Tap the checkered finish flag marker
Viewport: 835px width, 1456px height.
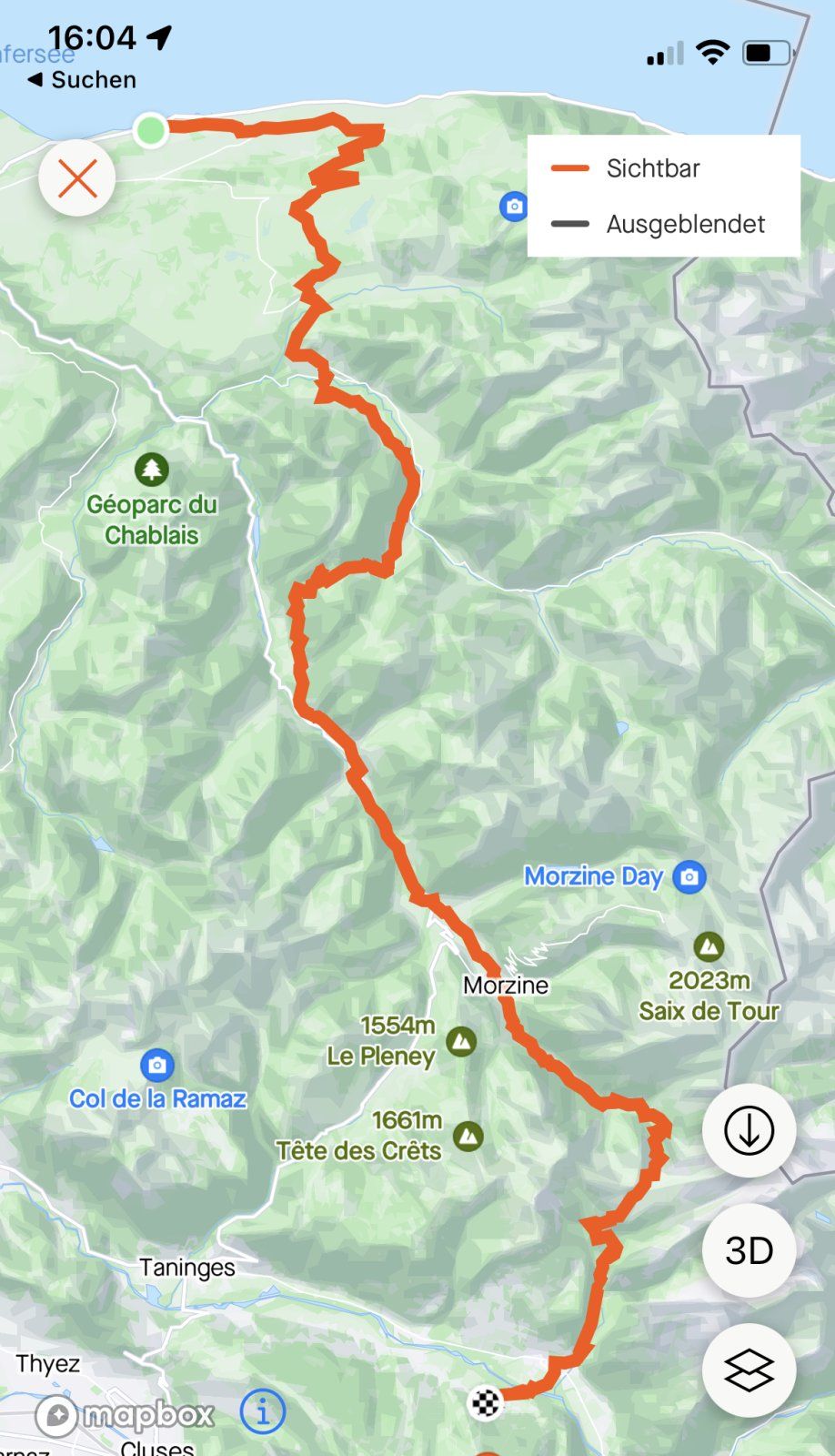(x=486, y=1402)
